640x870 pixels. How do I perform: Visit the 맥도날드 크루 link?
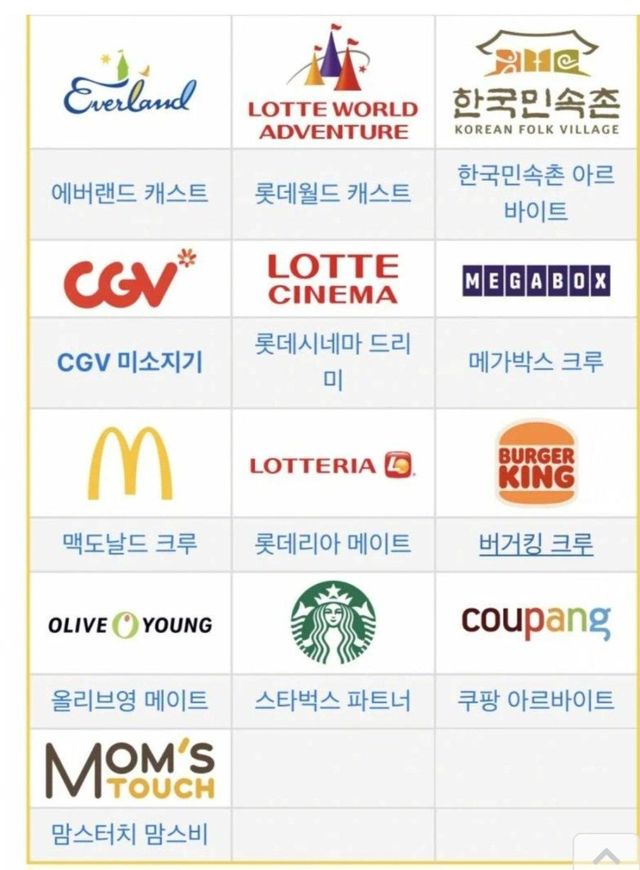[129, 543]
